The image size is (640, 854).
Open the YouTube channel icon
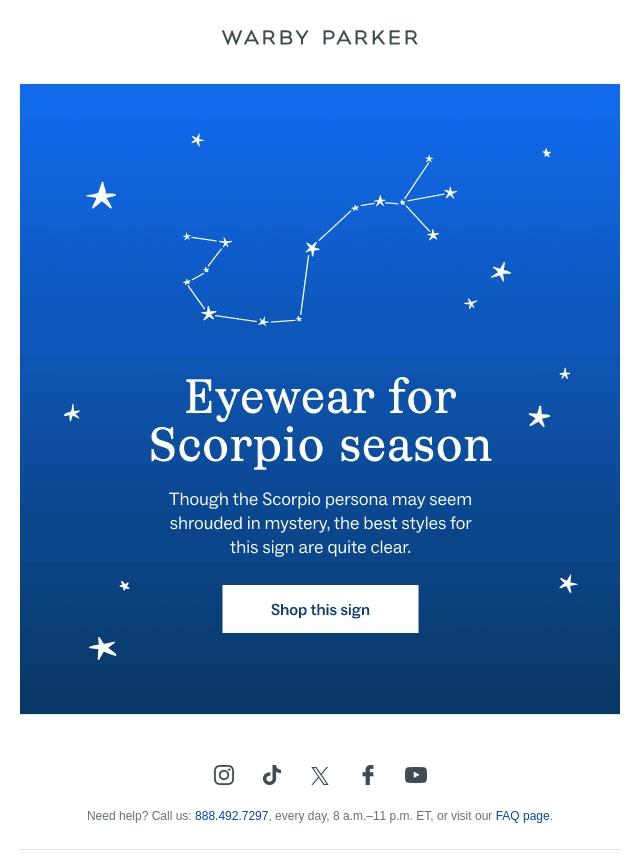pos(416,775)
